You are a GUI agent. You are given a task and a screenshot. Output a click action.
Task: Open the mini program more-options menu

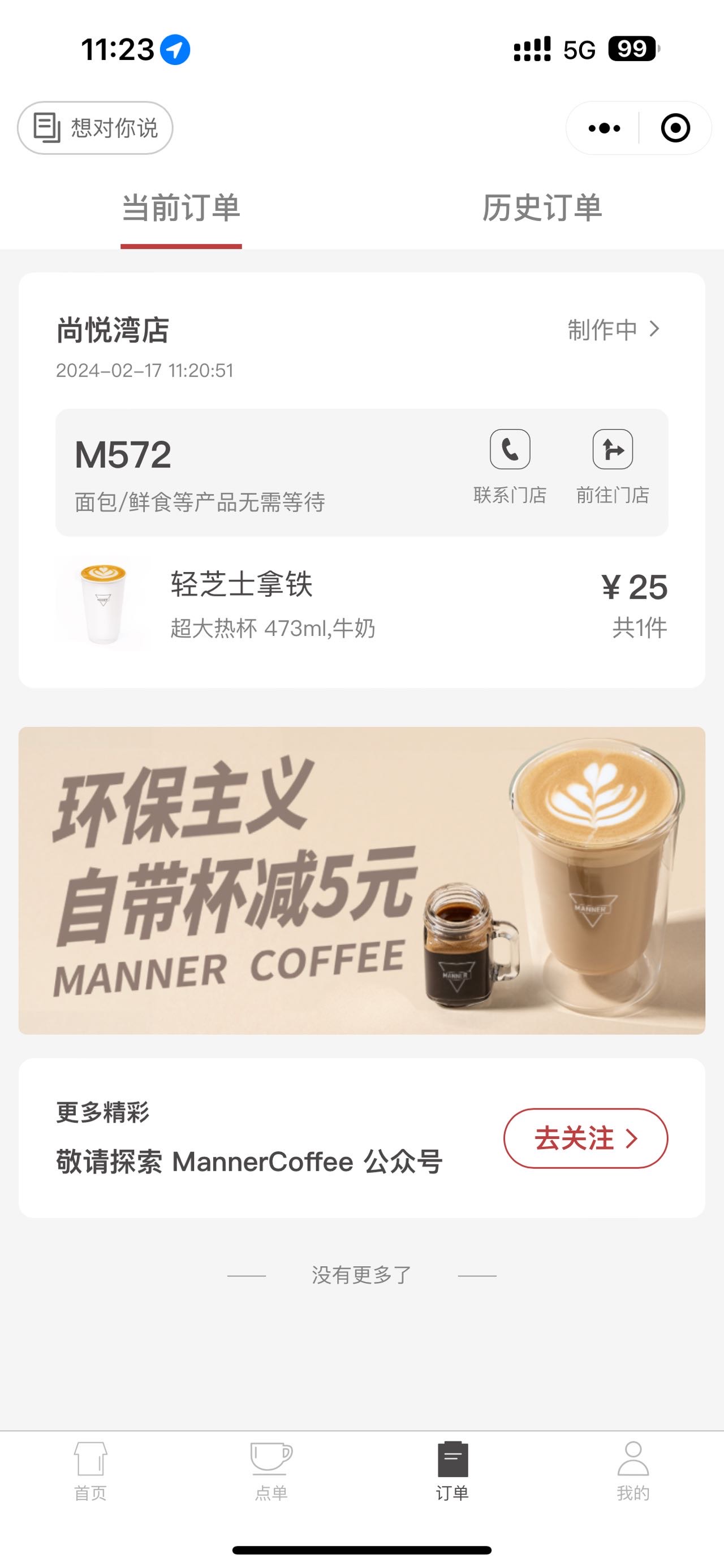tap(604, 128)
